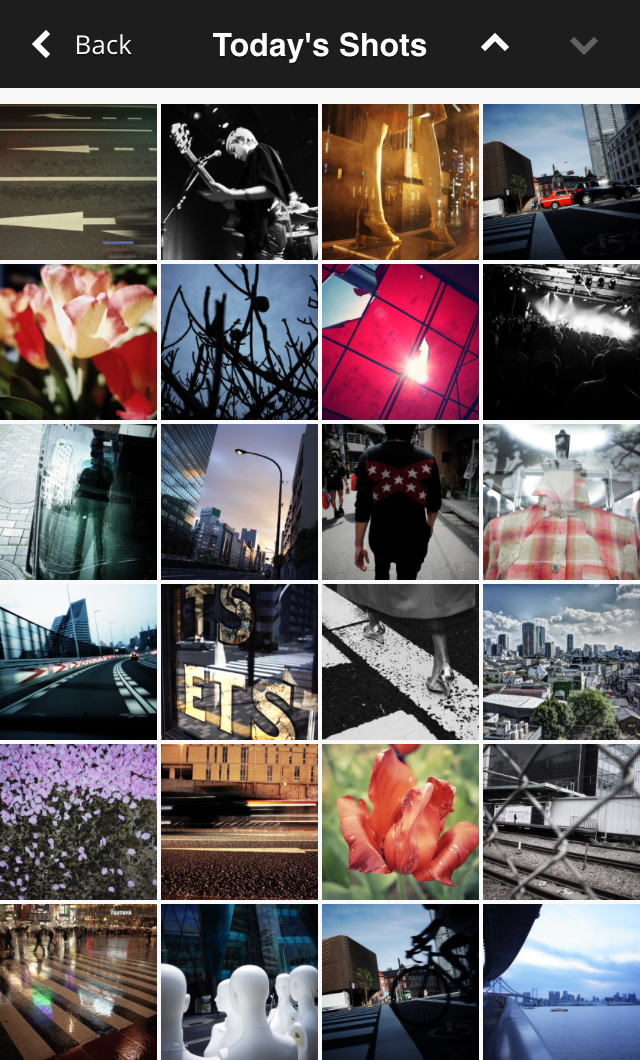The height and width of the screenshot is (1060, 640).
Task: View the bare branches silhouette photo
Action: pos(239,342)
